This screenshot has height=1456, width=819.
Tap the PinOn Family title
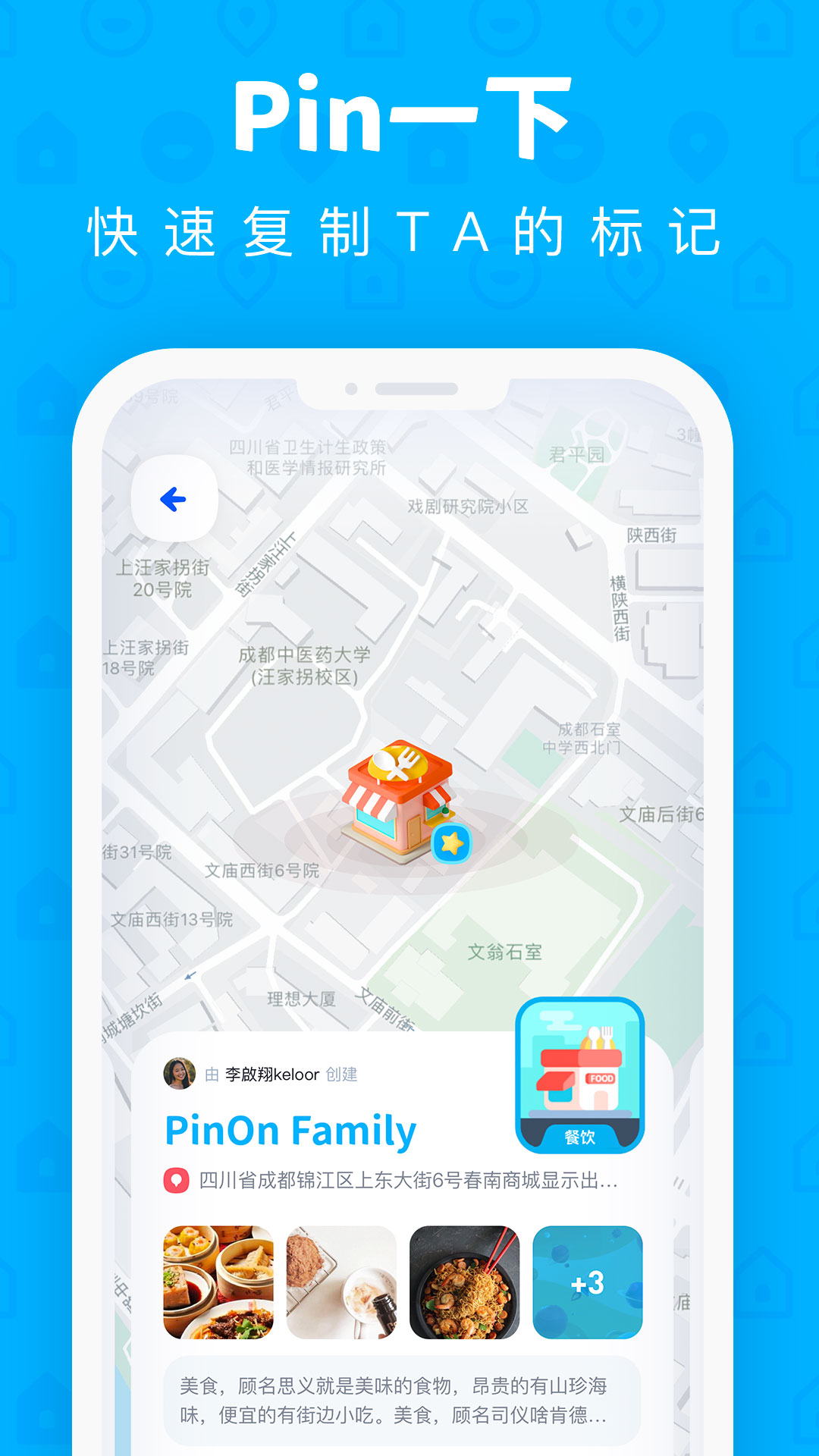(290, 1130)
